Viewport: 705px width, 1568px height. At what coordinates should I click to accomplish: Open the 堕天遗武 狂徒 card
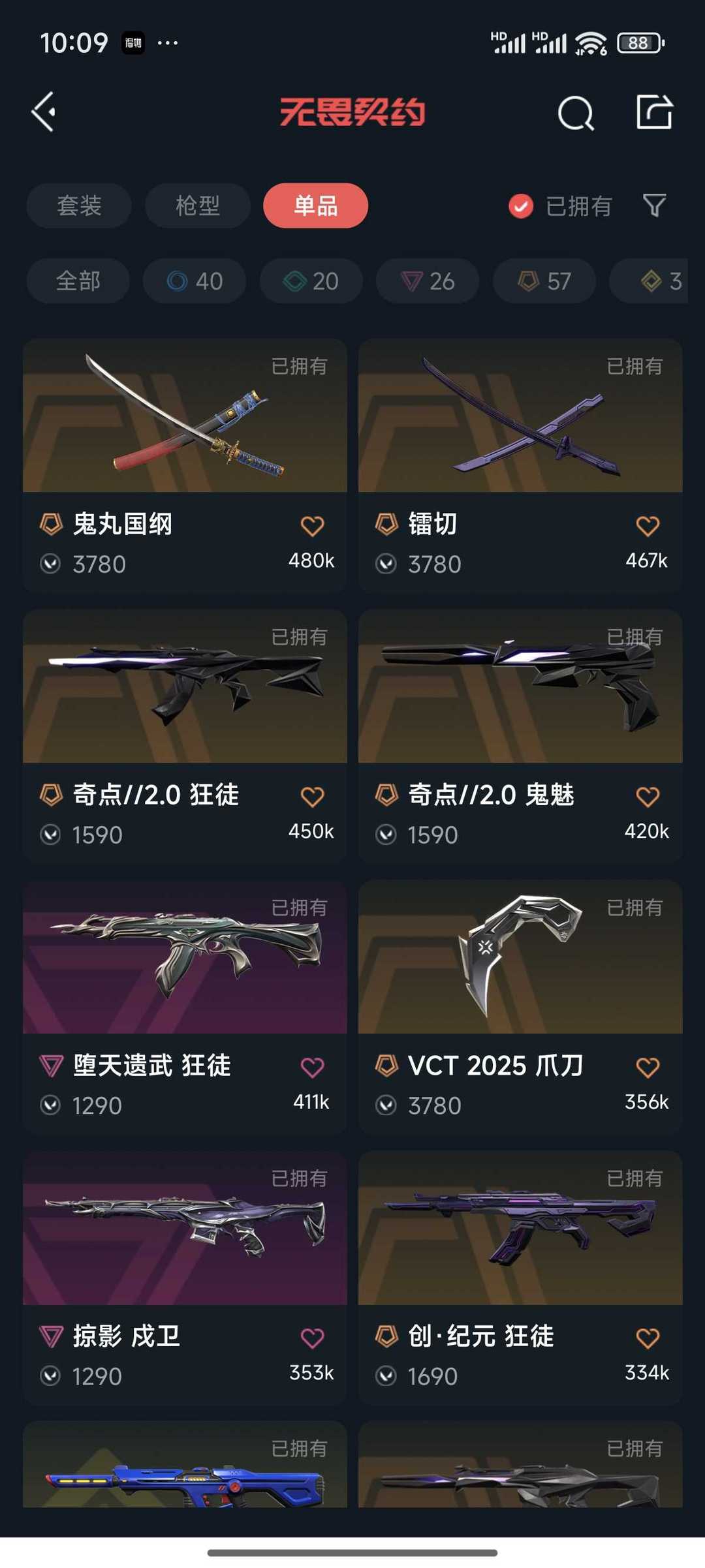pos(185,1006)
